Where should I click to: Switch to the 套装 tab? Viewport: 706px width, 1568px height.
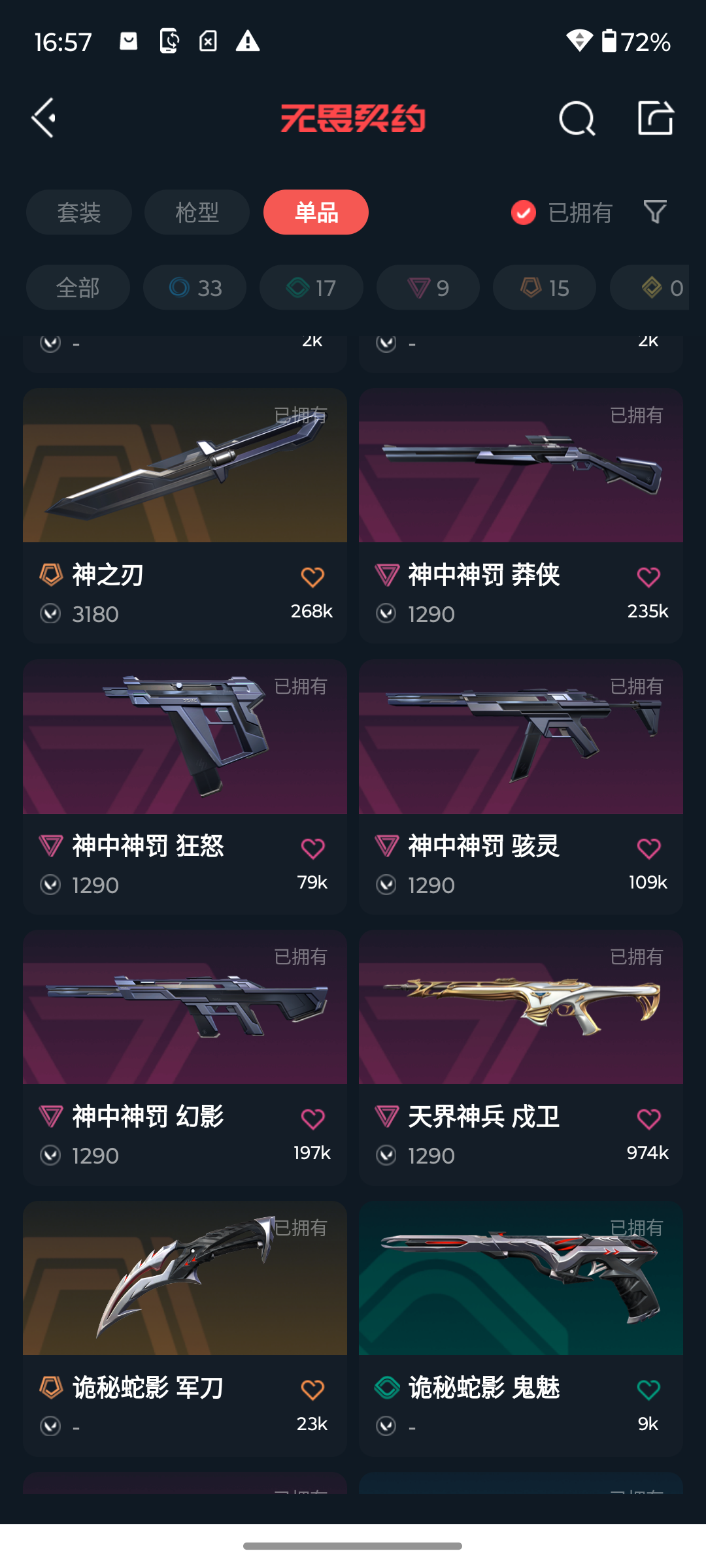click(79, 212)
